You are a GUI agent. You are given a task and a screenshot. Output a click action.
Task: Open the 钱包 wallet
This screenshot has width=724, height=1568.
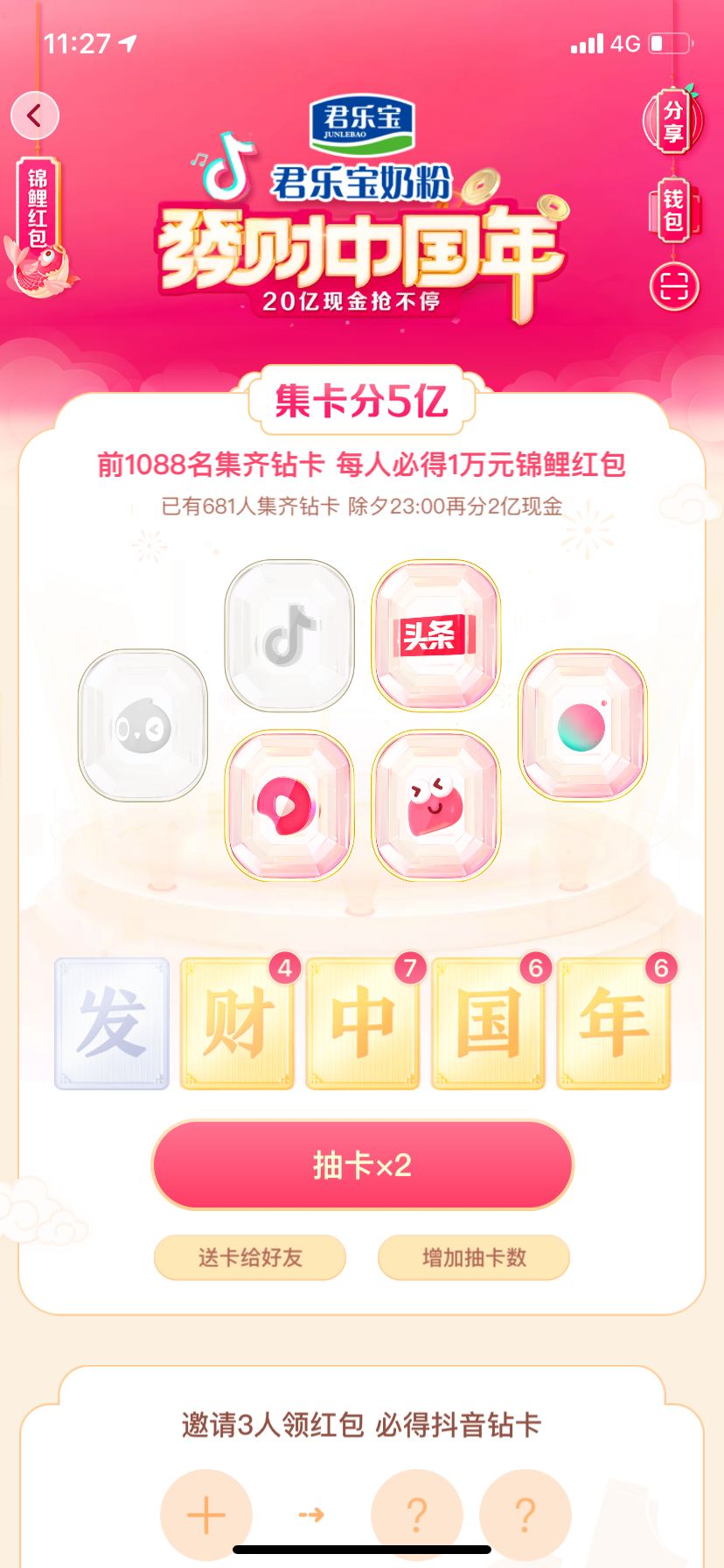(672, 210)
